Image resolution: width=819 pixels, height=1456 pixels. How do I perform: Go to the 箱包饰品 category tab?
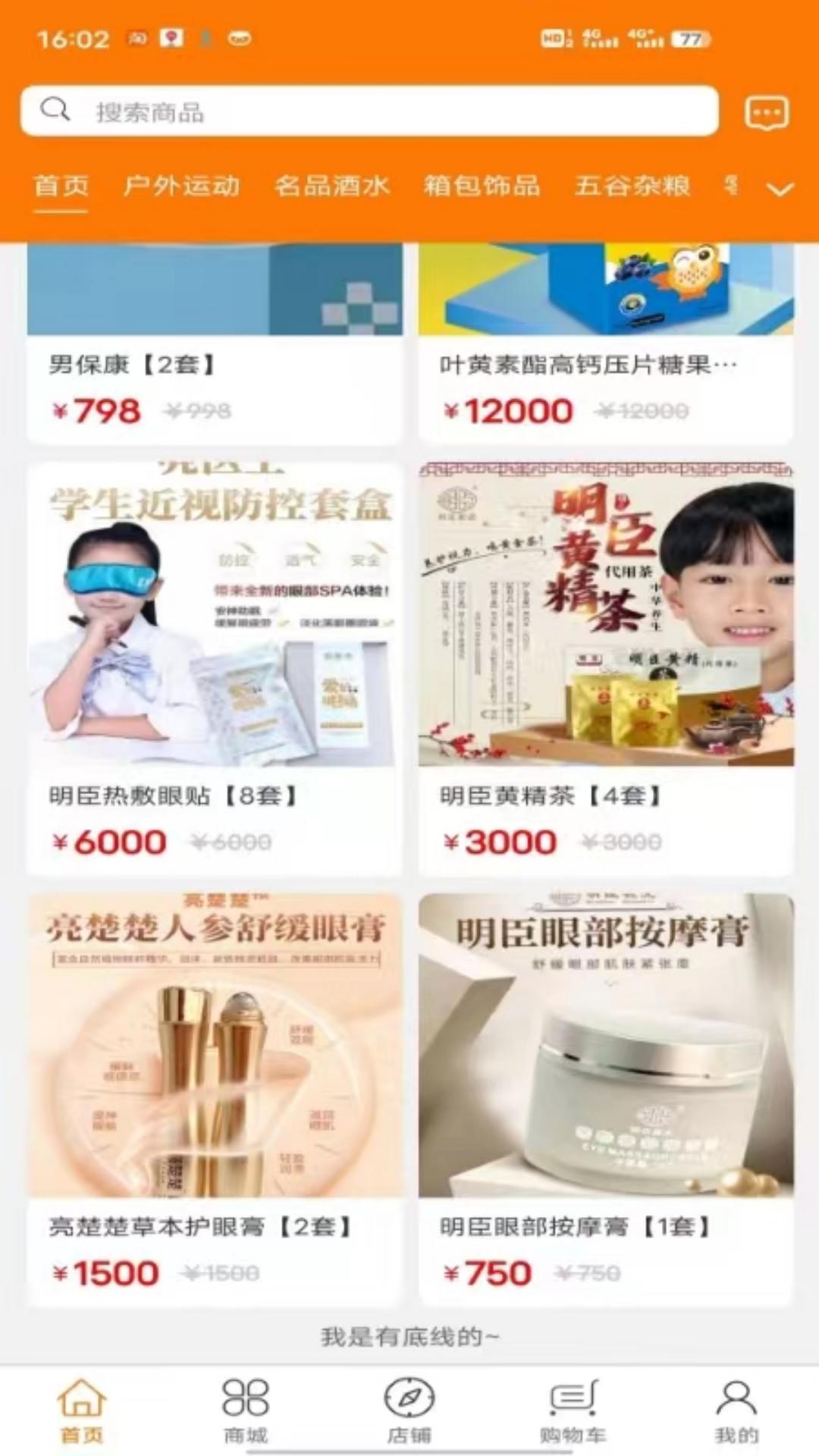pos(482,186)
